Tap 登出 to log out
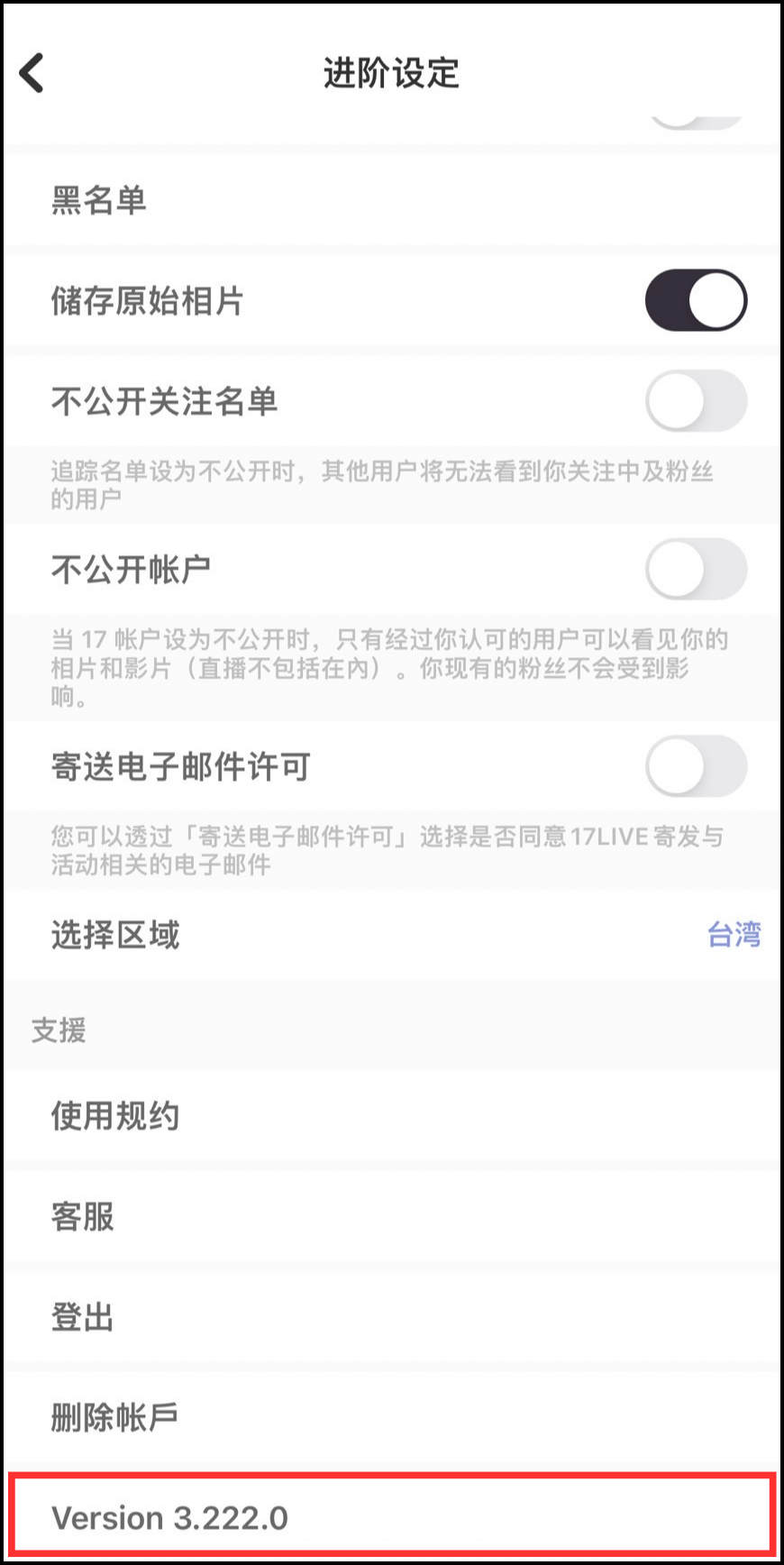784x1565 pixels. [x=83, y=1317]
